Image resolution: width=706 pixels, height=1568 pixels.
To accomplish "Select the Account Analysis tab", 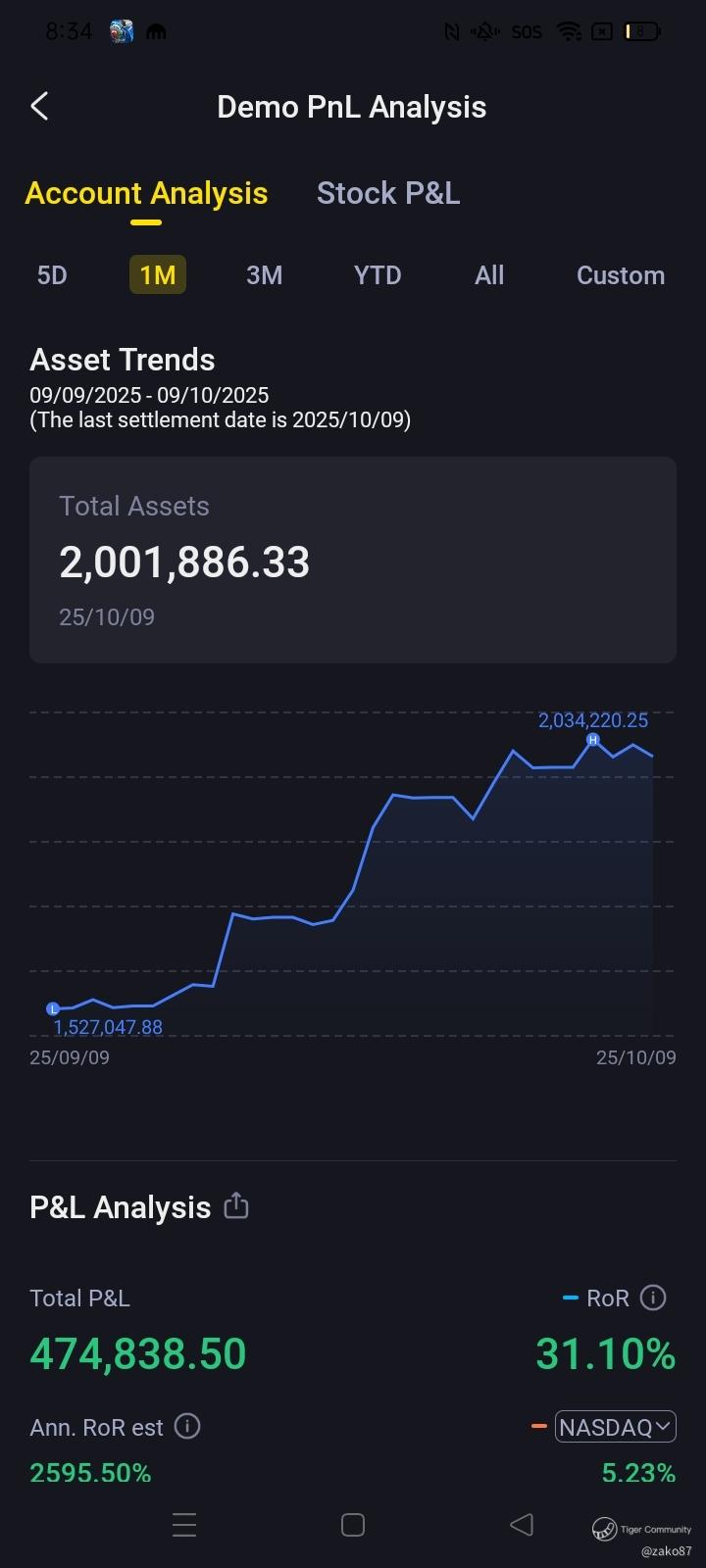I will click(x=146, y=193).
